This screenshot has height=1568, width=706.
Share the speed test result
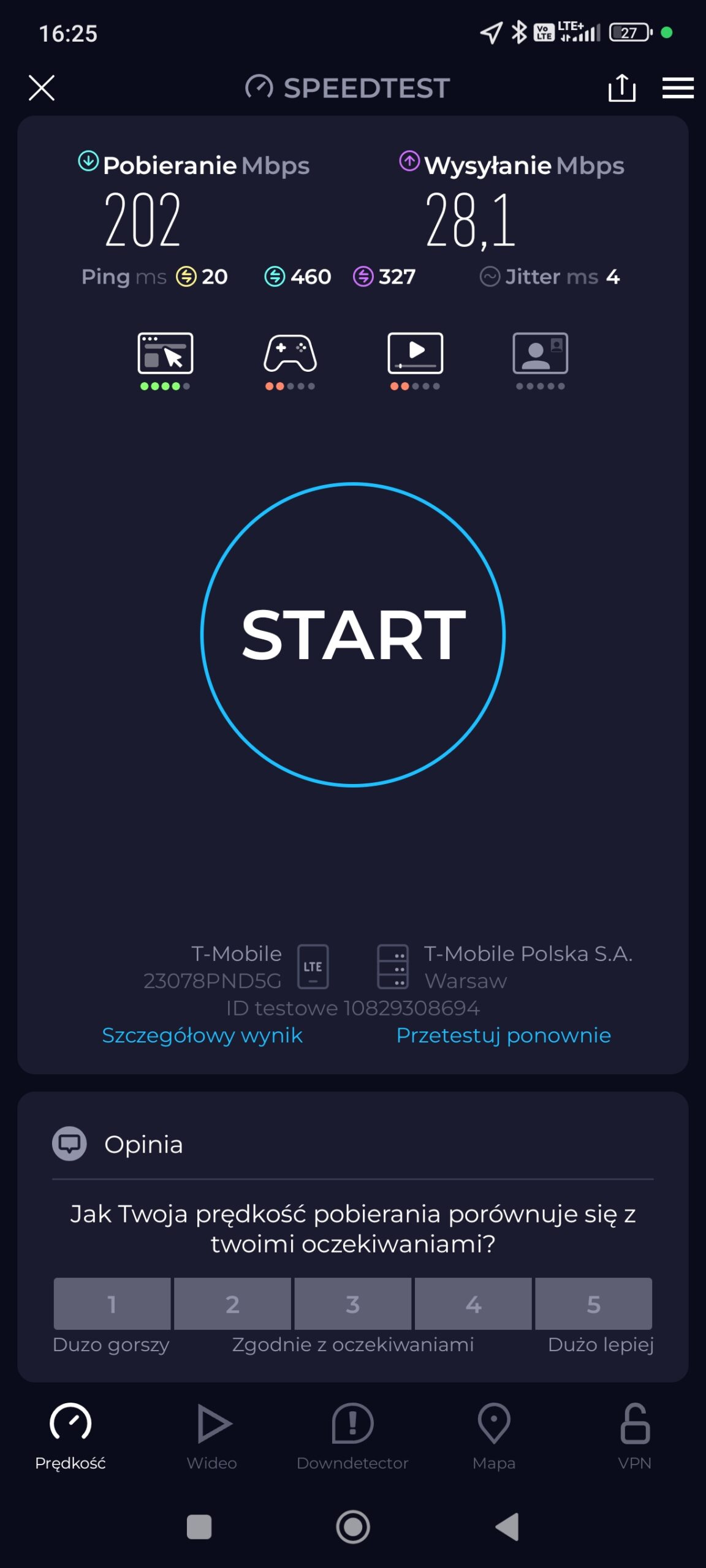click(x=621, y=88)
